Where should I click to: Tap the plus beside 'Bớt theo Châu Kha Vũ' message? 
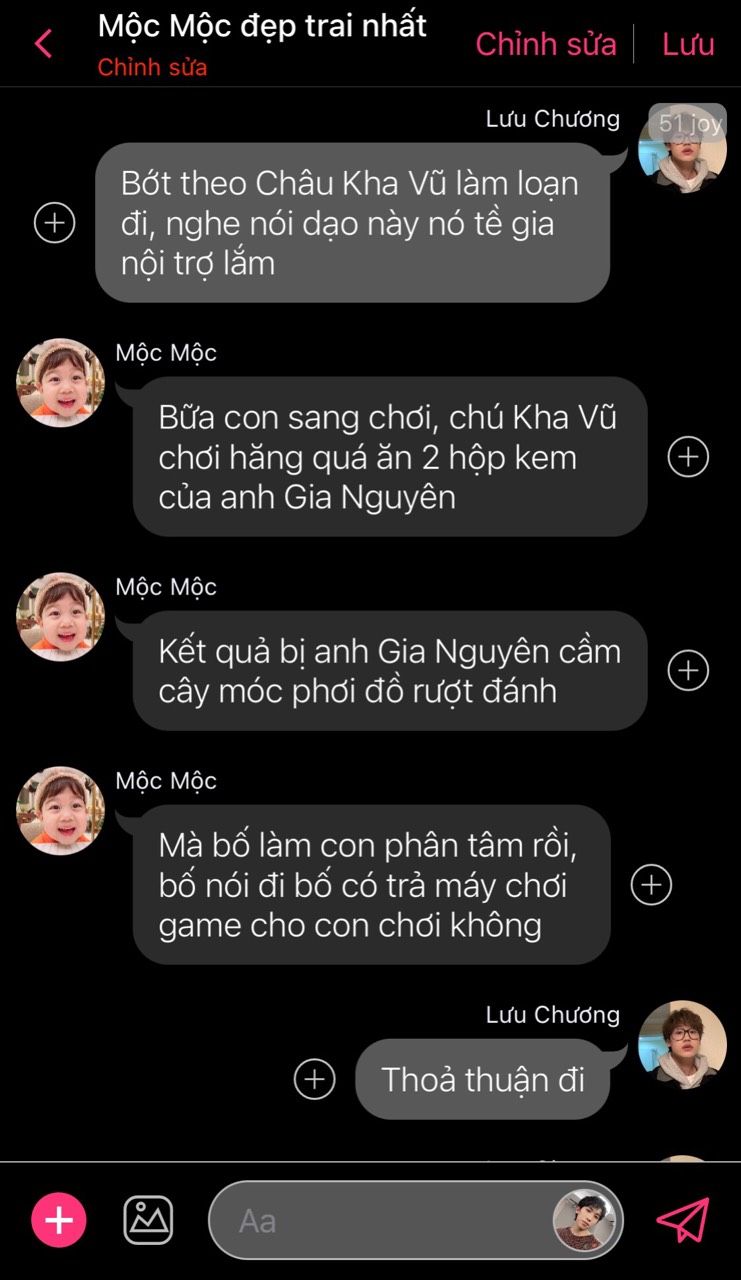pos(55,222)
